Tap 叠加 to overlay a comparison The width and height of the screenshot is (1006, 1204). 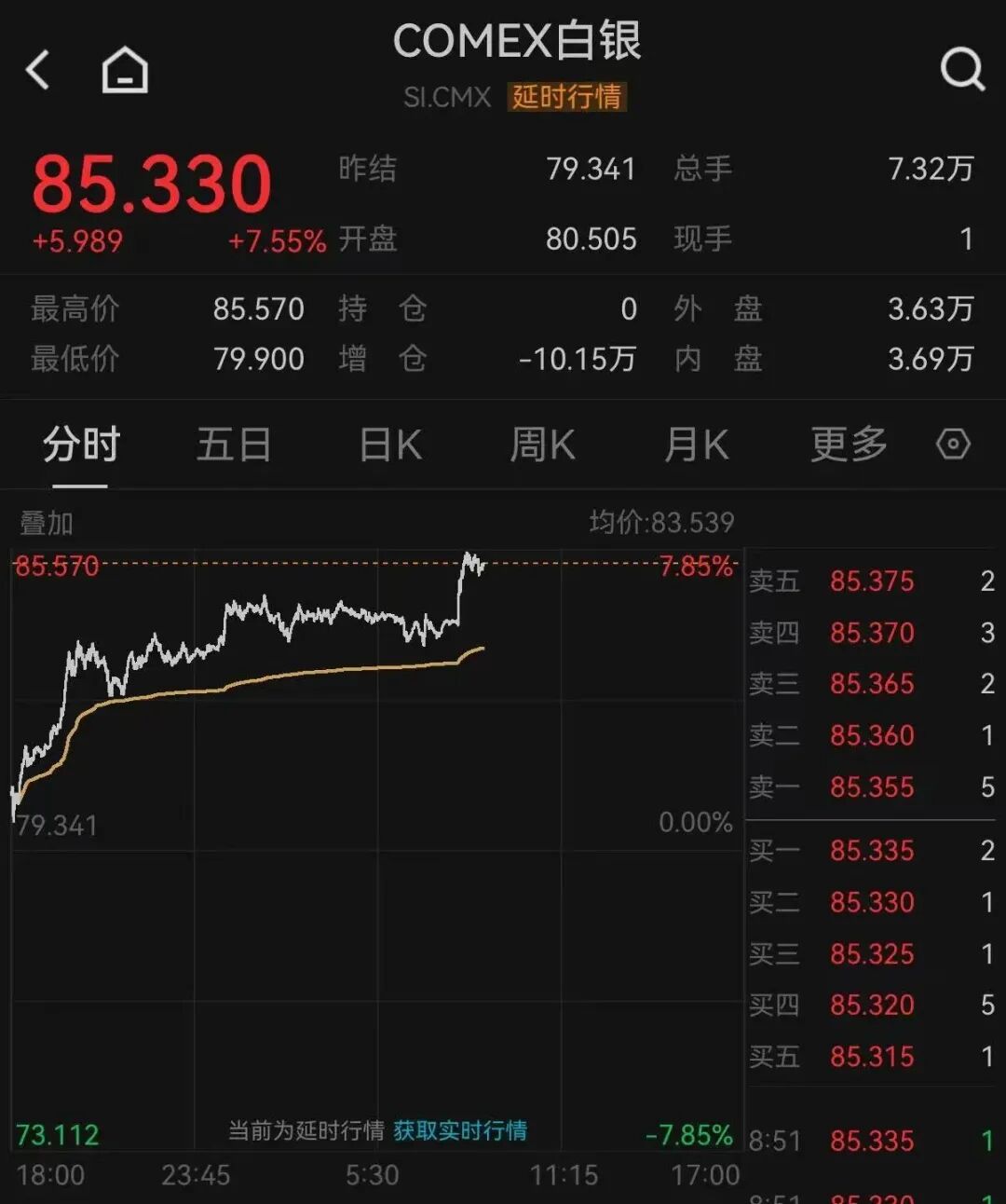[x=47, y=524]
